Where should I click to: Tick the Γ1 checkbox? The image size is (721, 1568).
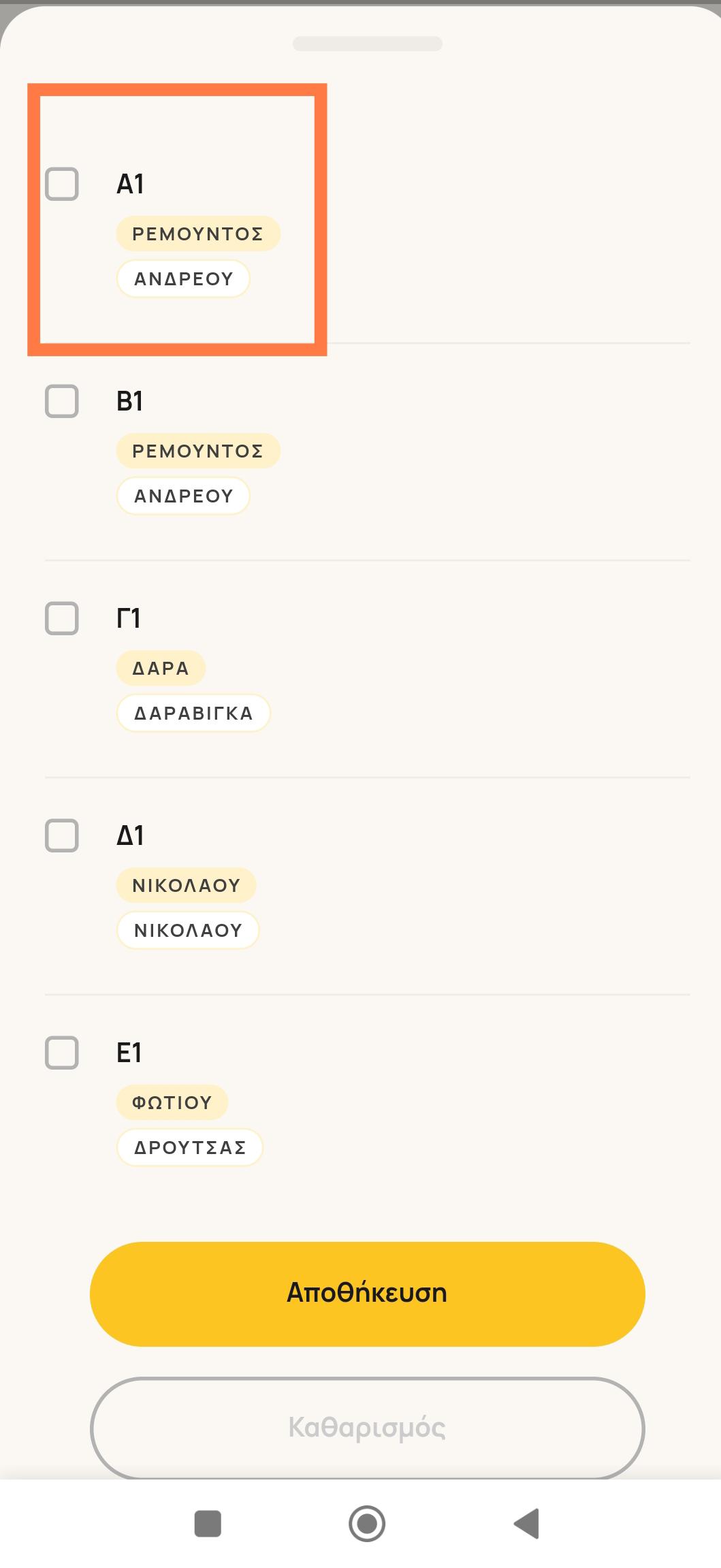click(62, 618)
